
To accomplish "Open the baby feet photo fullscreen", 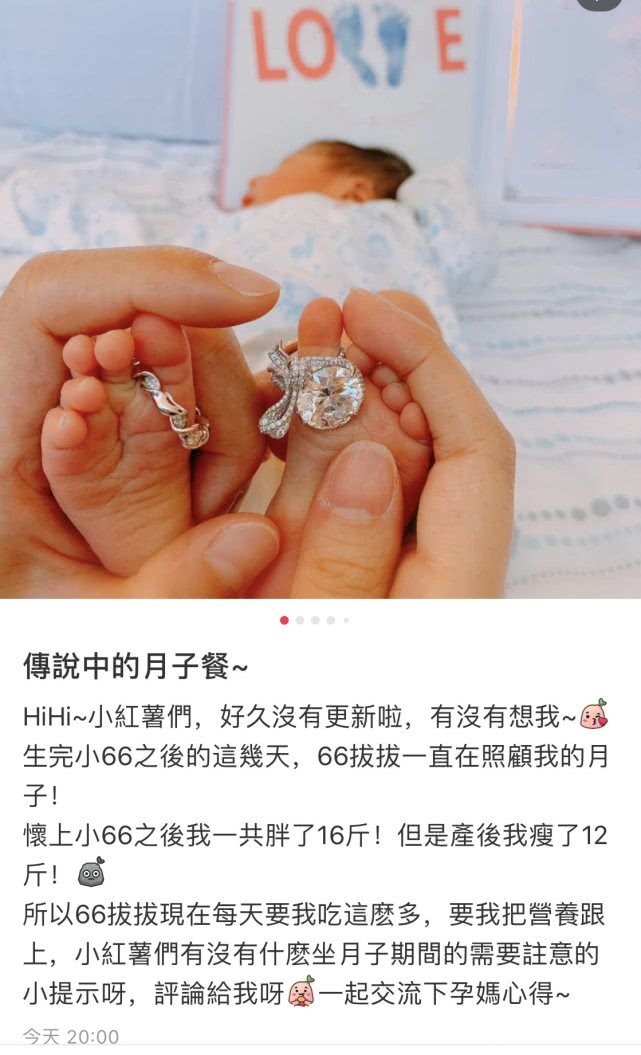I will click(x=320, y=300).
